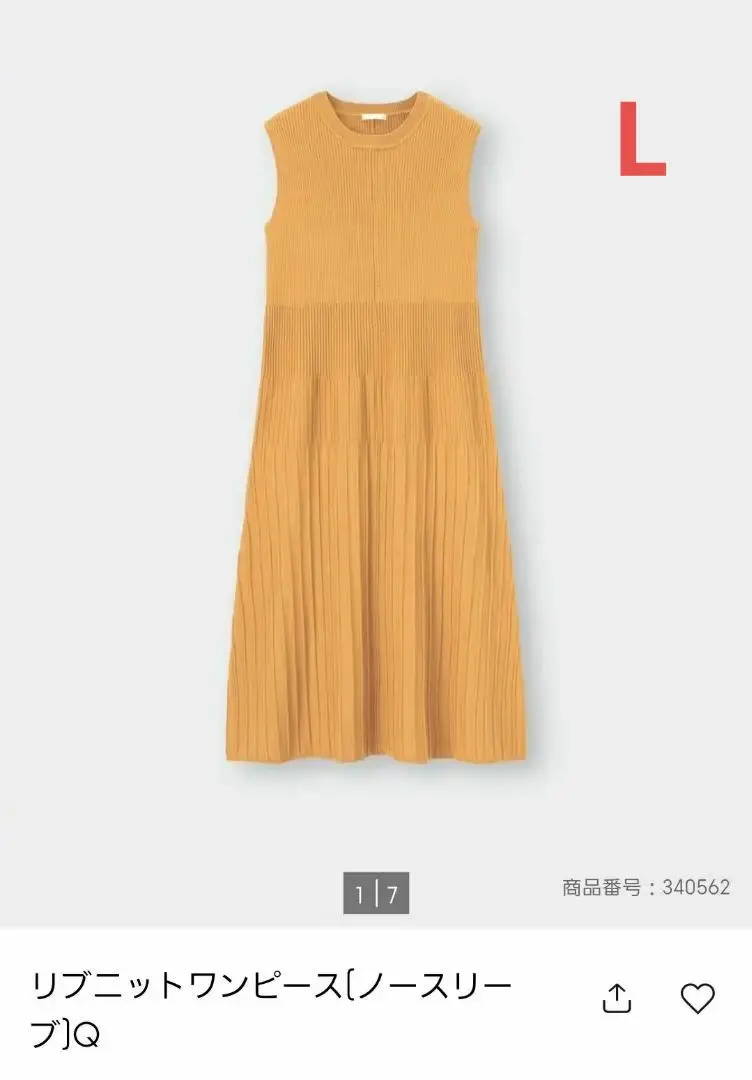Add the dress to favorites
The height and width of the screenshot is (1080, 752).
point(697,998)
